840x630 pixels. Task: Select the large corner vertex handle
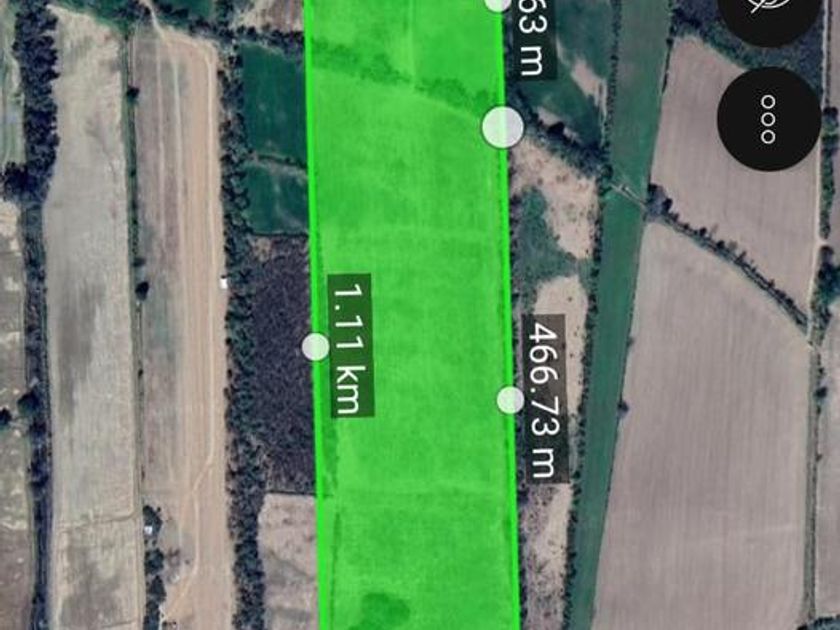click(502, 127)
